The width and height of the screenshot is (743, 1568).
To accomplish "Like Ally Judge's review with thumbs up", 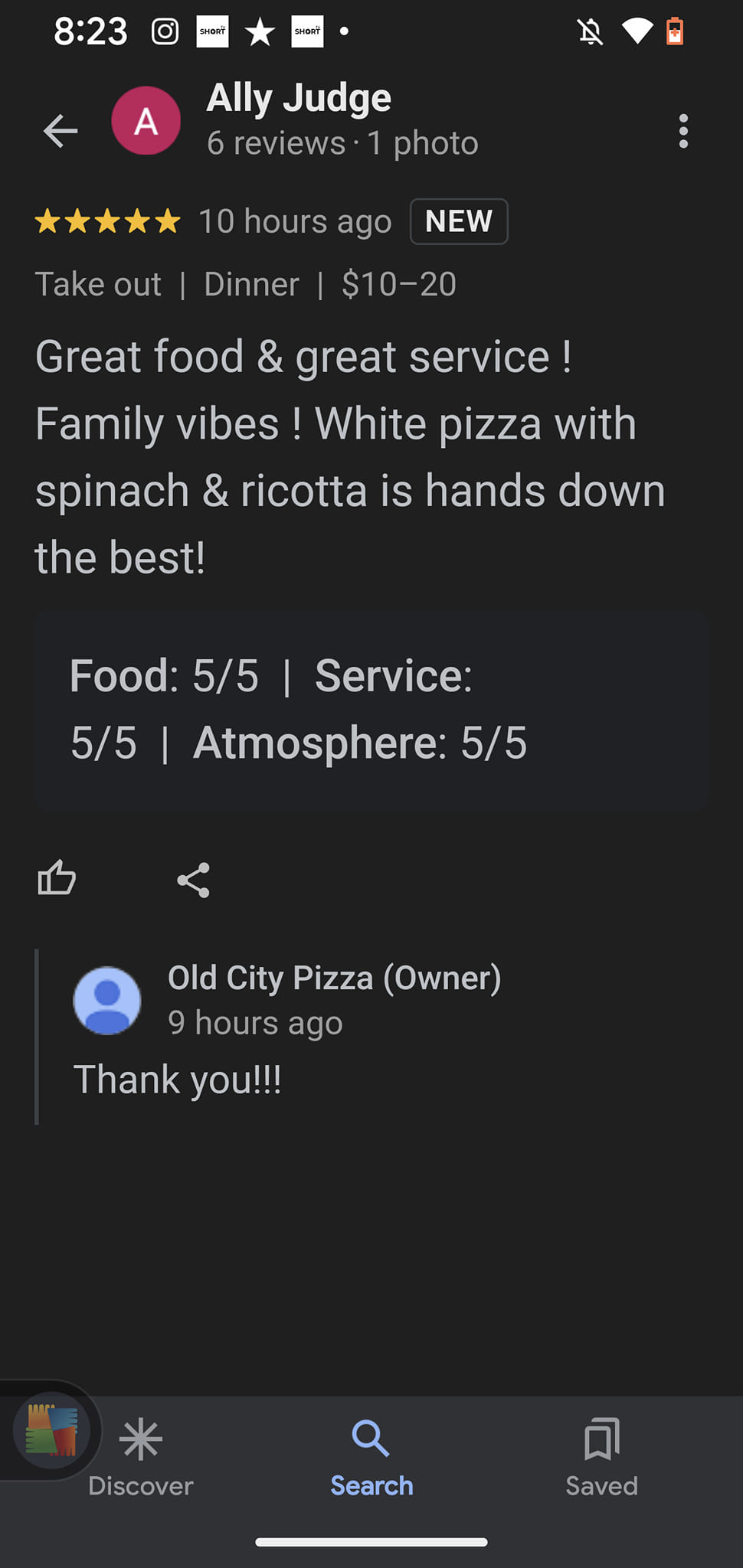I will [x=57, y=878].
